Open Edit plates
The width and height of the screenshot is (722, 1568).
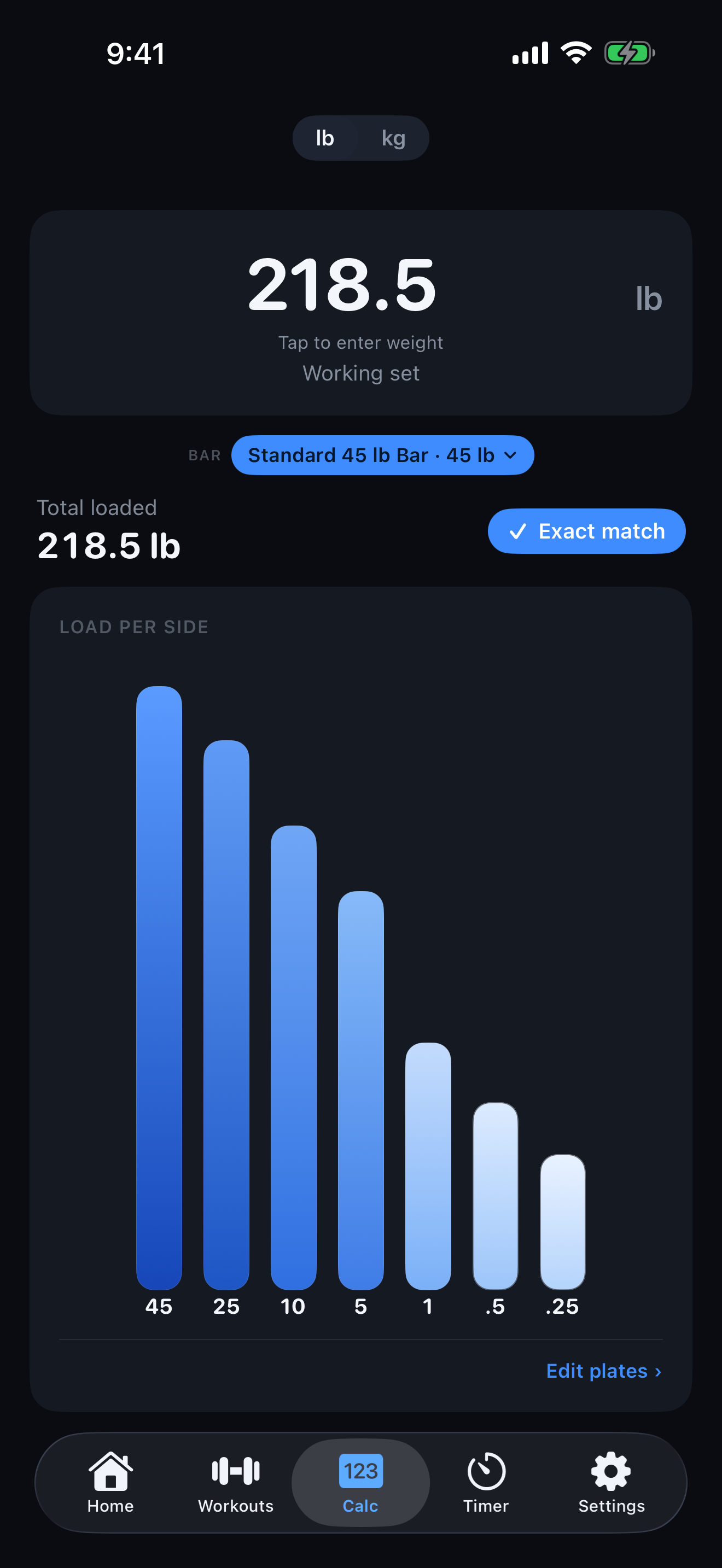coord(604,1371)
